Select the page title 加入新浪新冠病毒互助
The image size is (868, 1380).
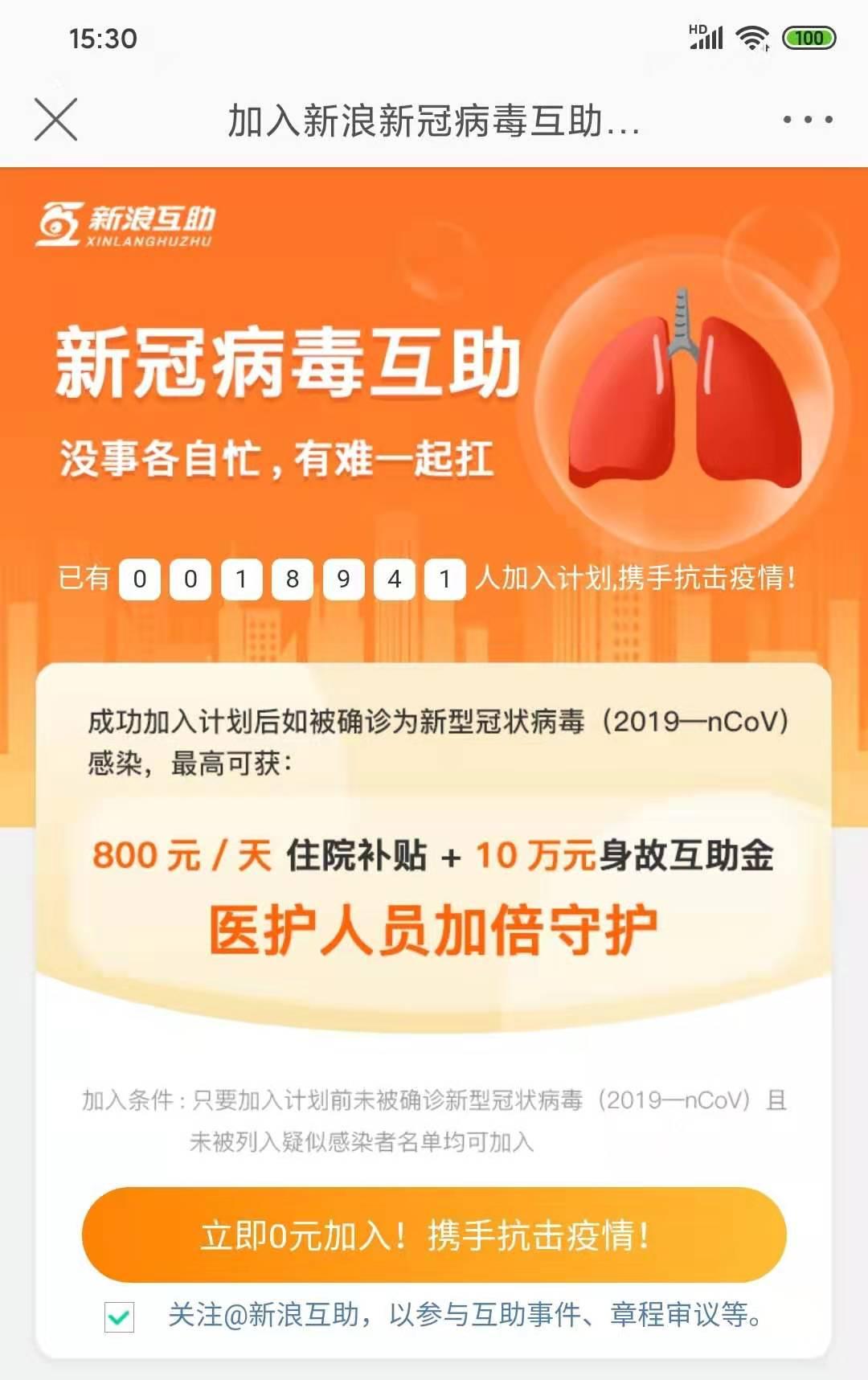434,122
